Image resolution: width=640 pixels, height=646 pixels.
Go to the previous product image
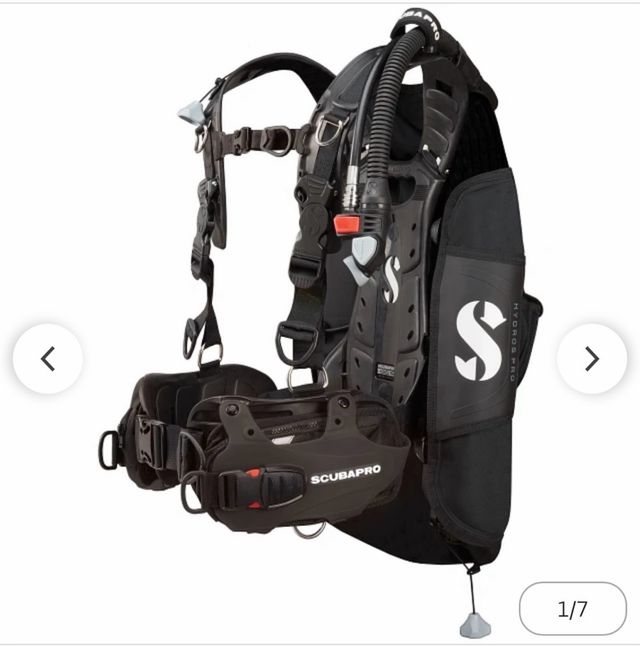tap(47, 358)
